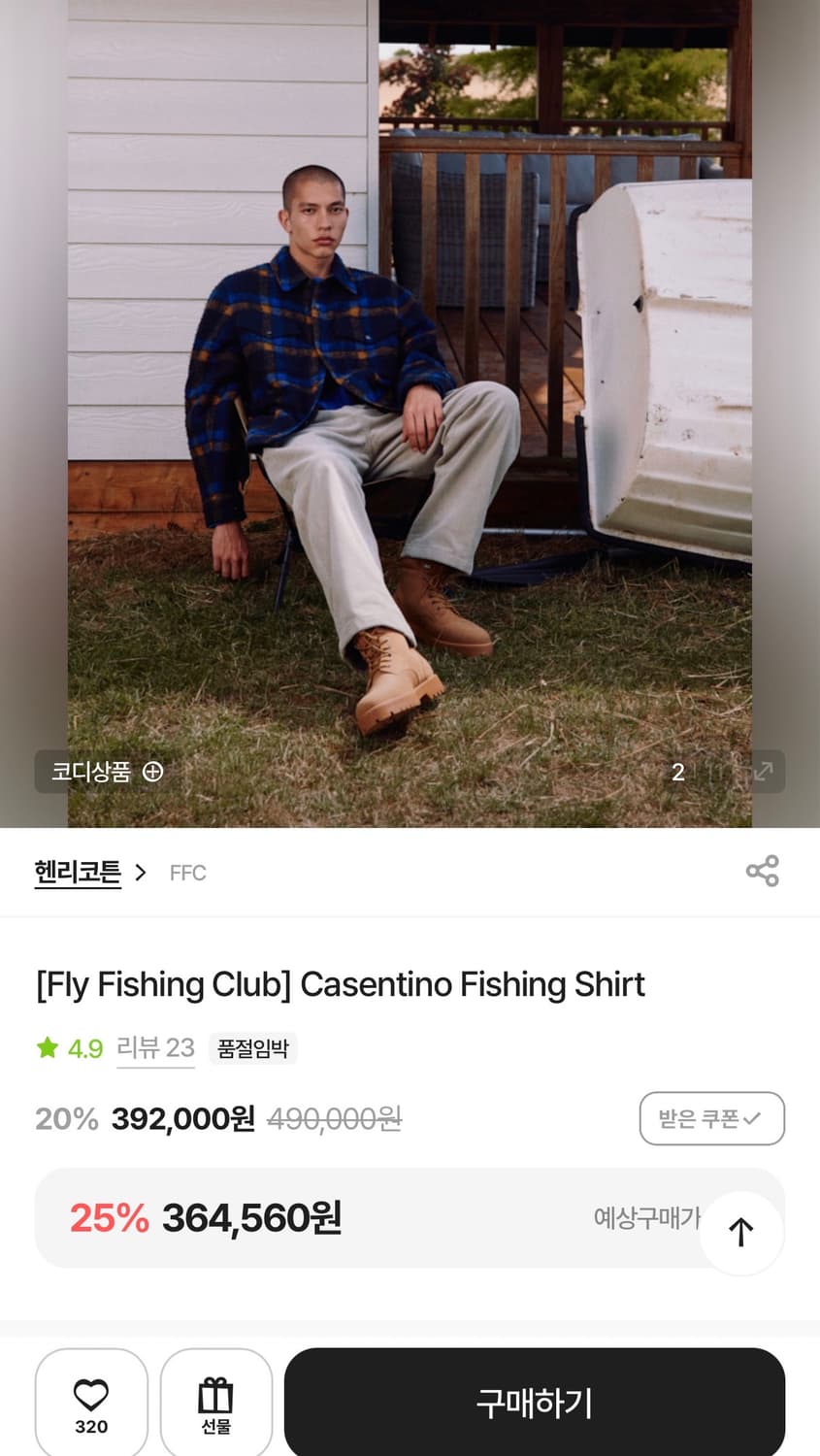This screenshot has height=1456, width=820.
Task: Click the green star rating icon
Action: pyautogui.click(x=46, y=1048)
